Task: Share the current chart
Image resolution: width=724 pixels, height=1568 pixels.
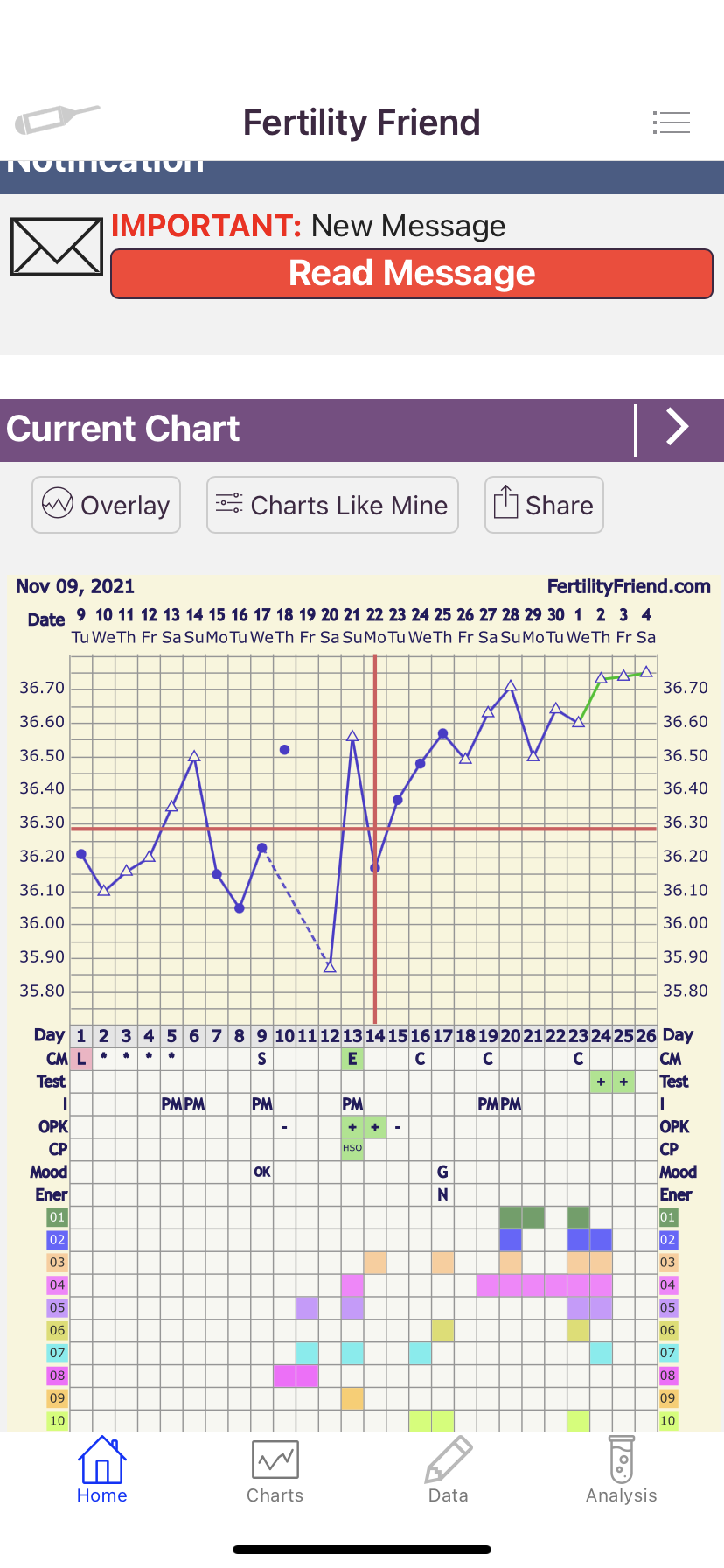Action: (x=544, y=505)
